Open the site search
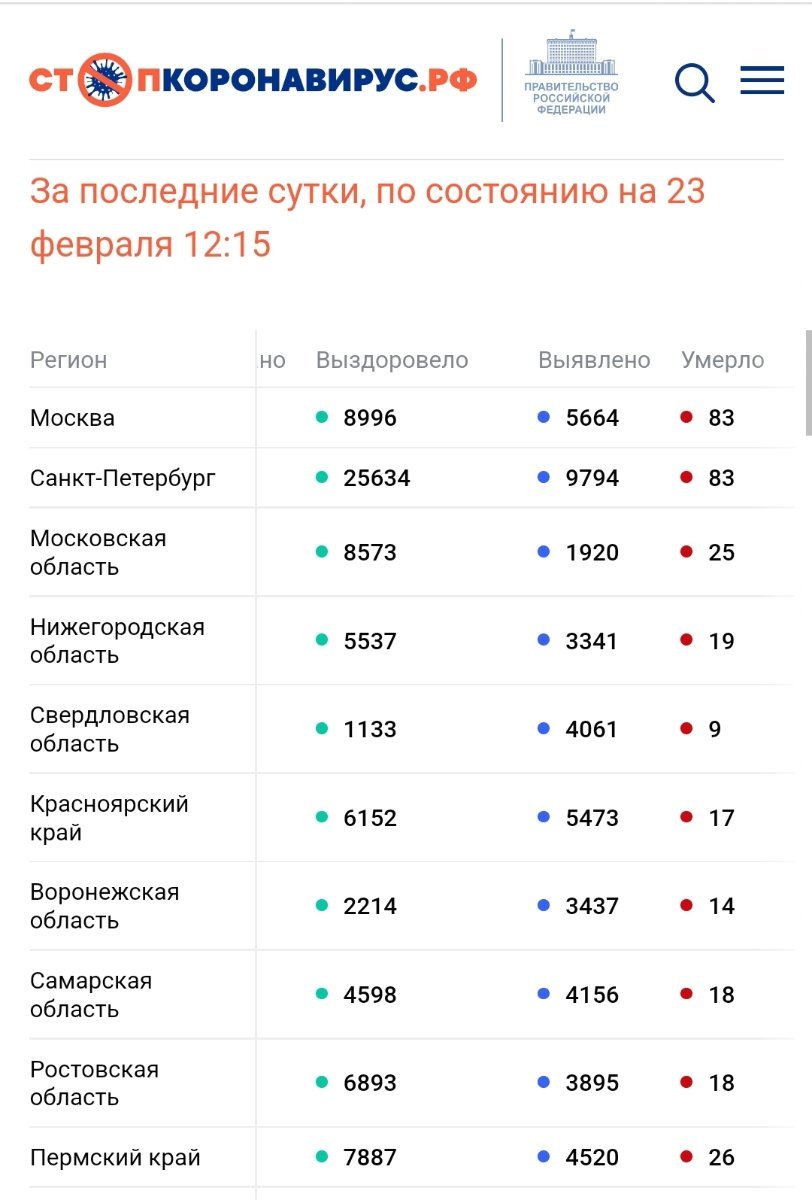The width and height of the screenshot is (812, 1200). 694,82
